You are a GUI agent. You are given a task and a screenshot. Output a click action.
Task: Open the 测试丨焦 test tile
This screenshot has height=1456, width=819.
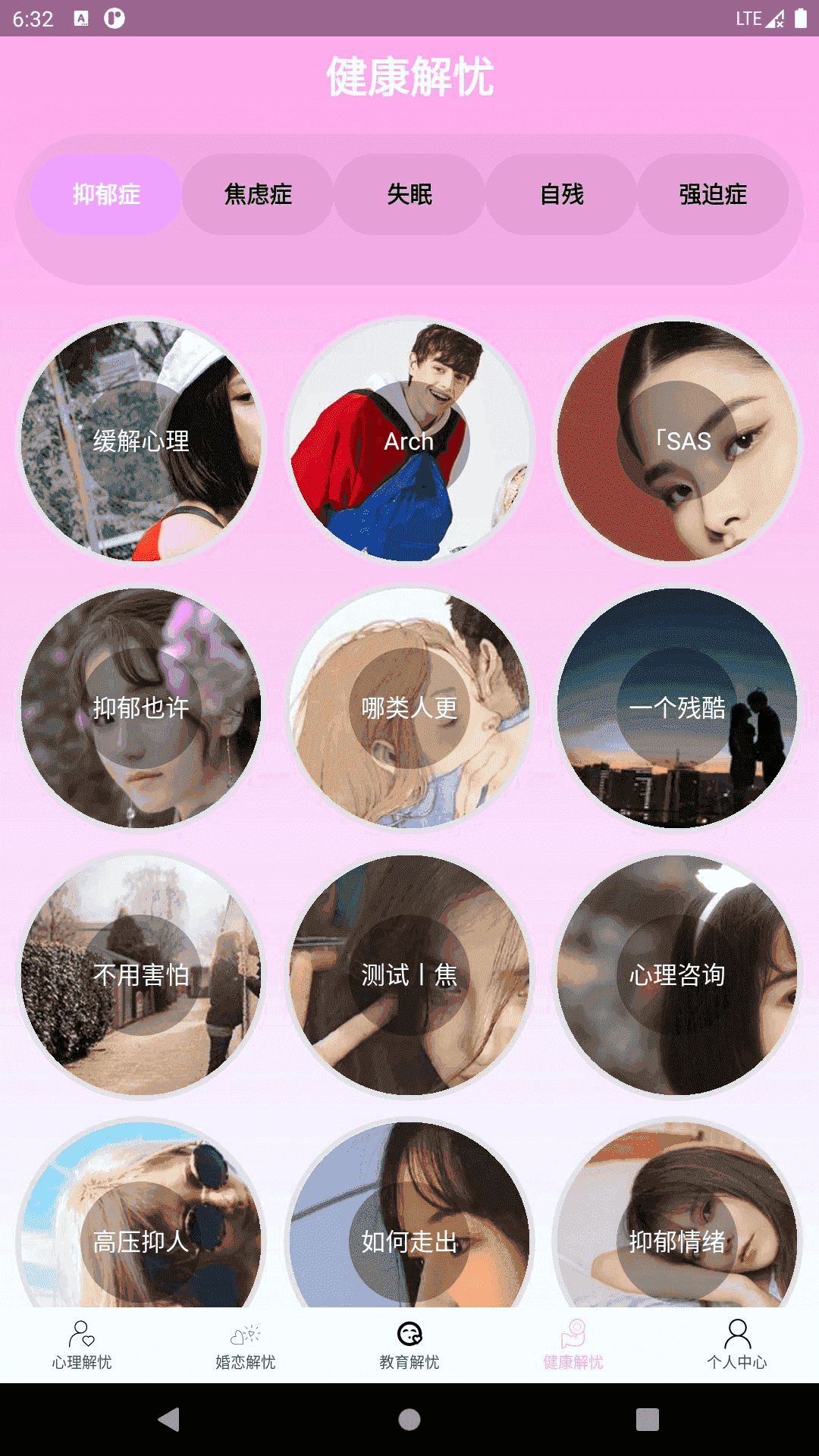409,974
